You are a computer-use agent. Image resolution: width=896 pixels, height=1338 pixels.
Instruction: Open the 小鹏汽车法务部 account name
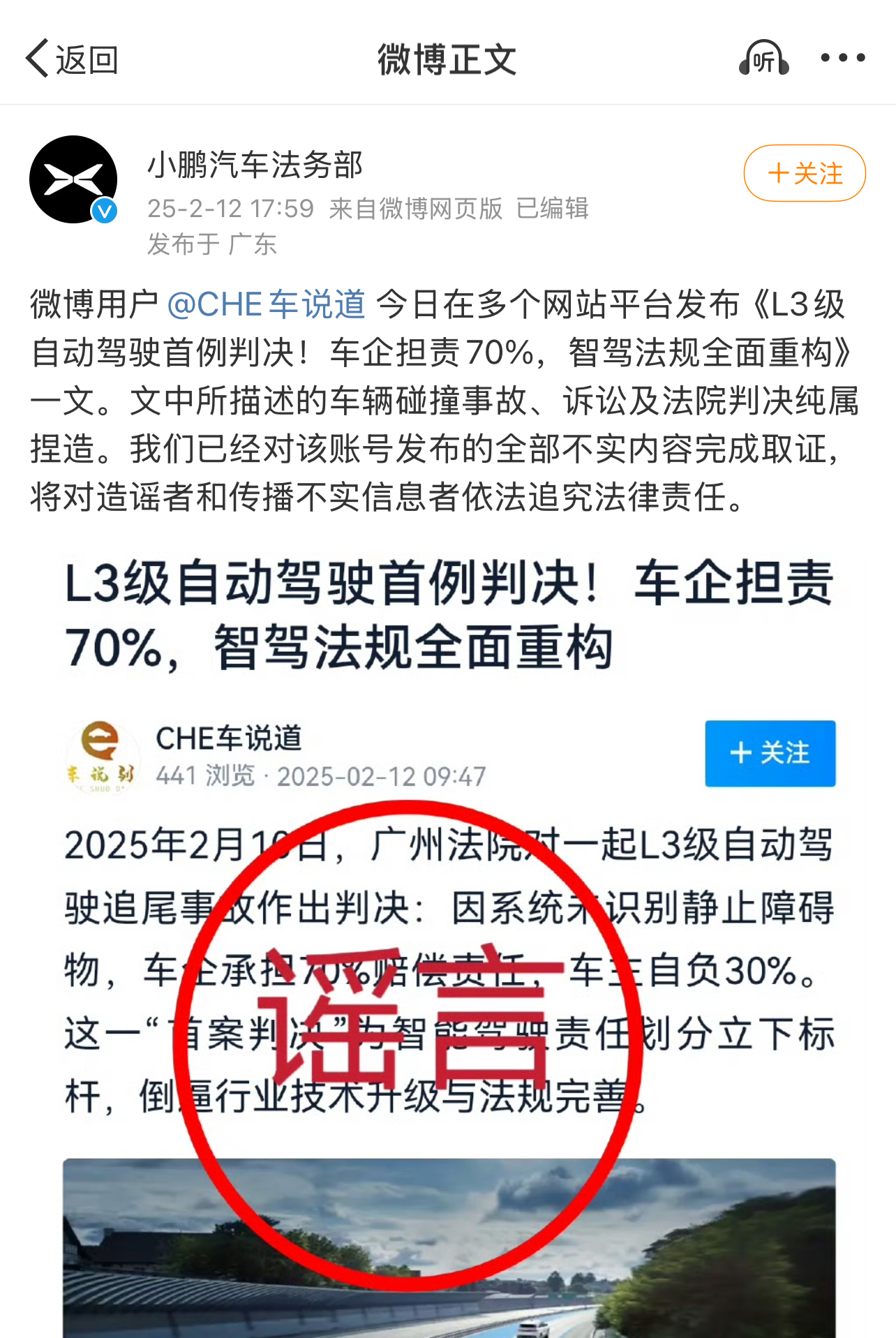point(255,165)
